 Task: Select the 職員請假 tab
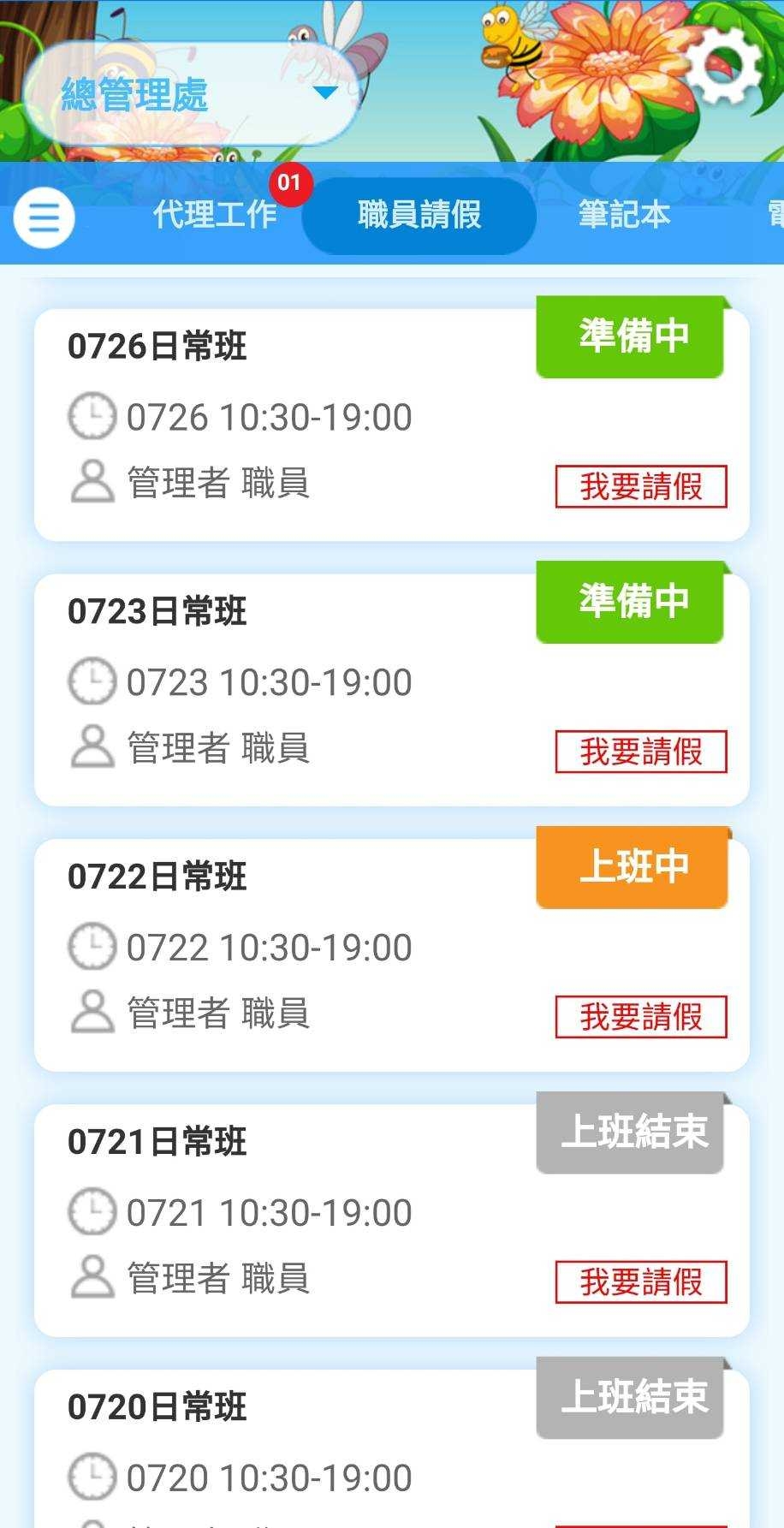[419, 215]
